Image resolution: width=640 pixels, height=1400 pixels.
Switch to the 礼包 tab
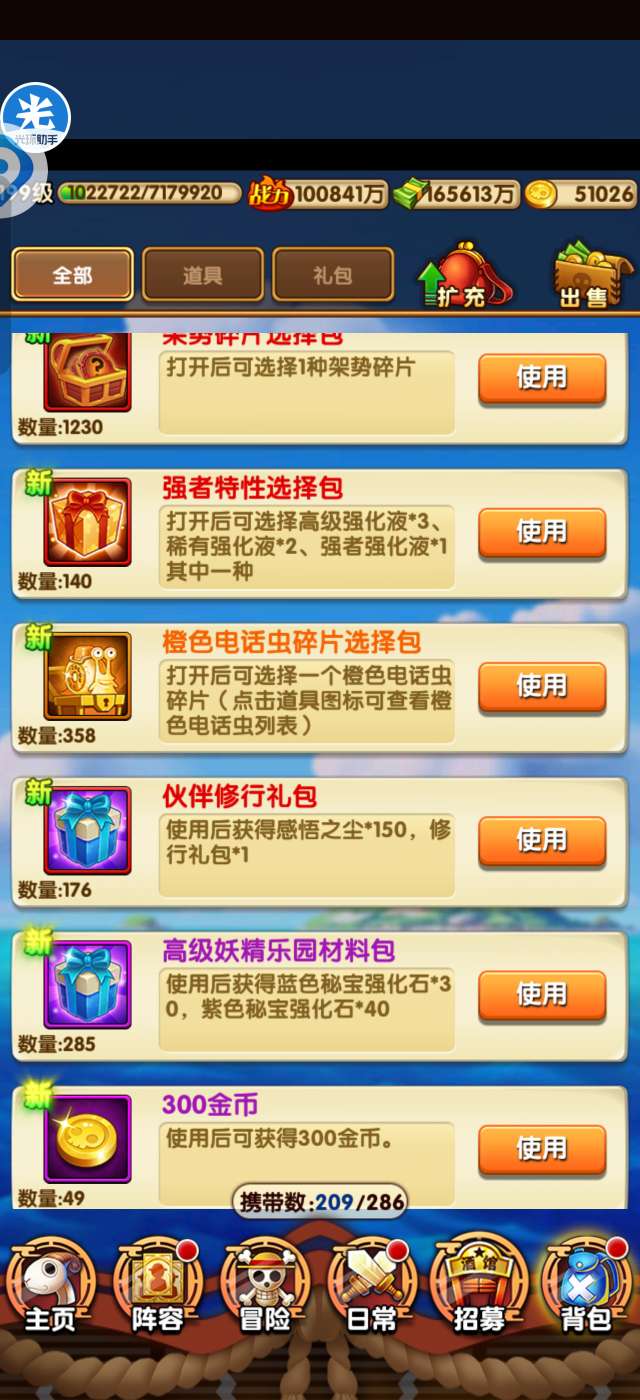point(333,274)
